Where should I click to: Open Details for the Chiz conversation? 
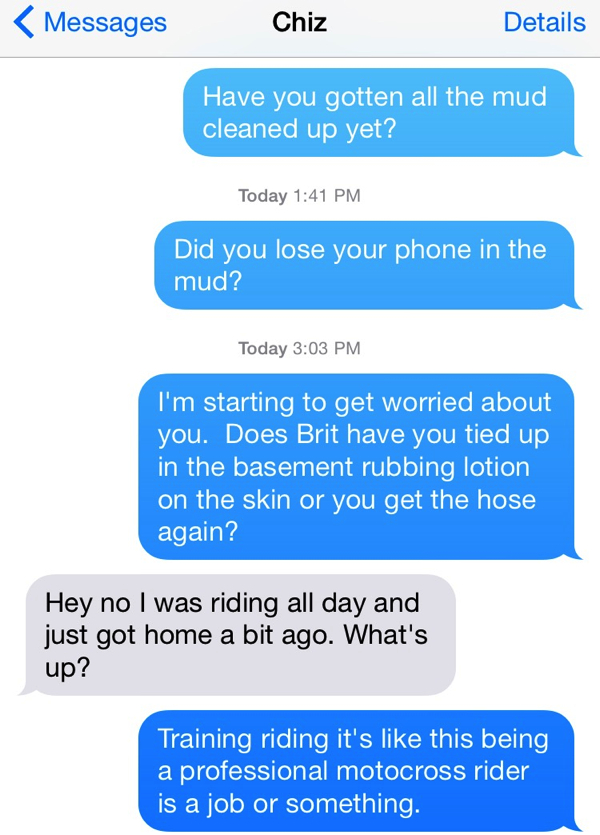[544, 23]
